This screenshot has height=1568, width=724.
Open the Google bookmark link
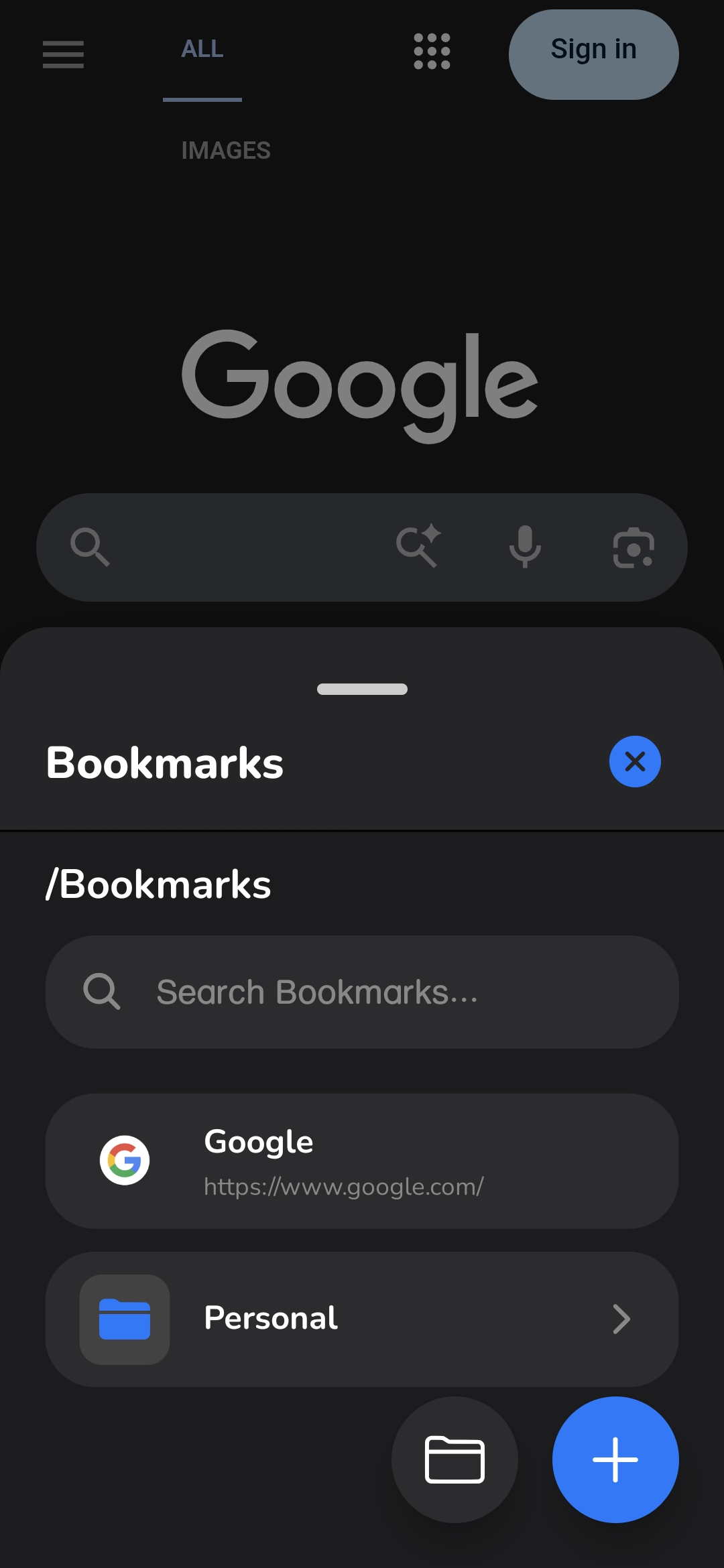(362, 1161)
